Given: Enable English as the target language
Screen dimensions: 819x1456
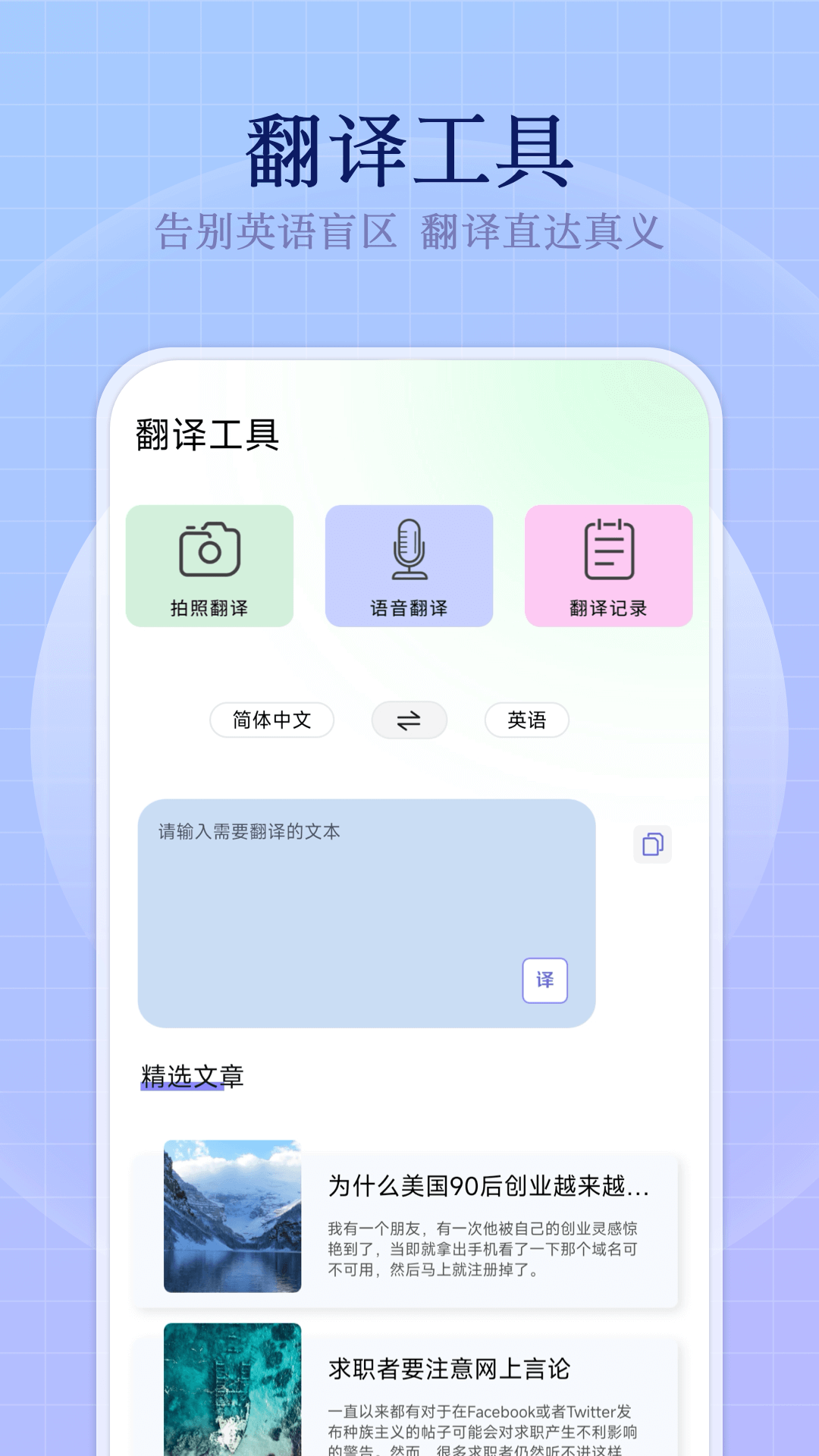Looking at the screenshot, I should 526,720.
